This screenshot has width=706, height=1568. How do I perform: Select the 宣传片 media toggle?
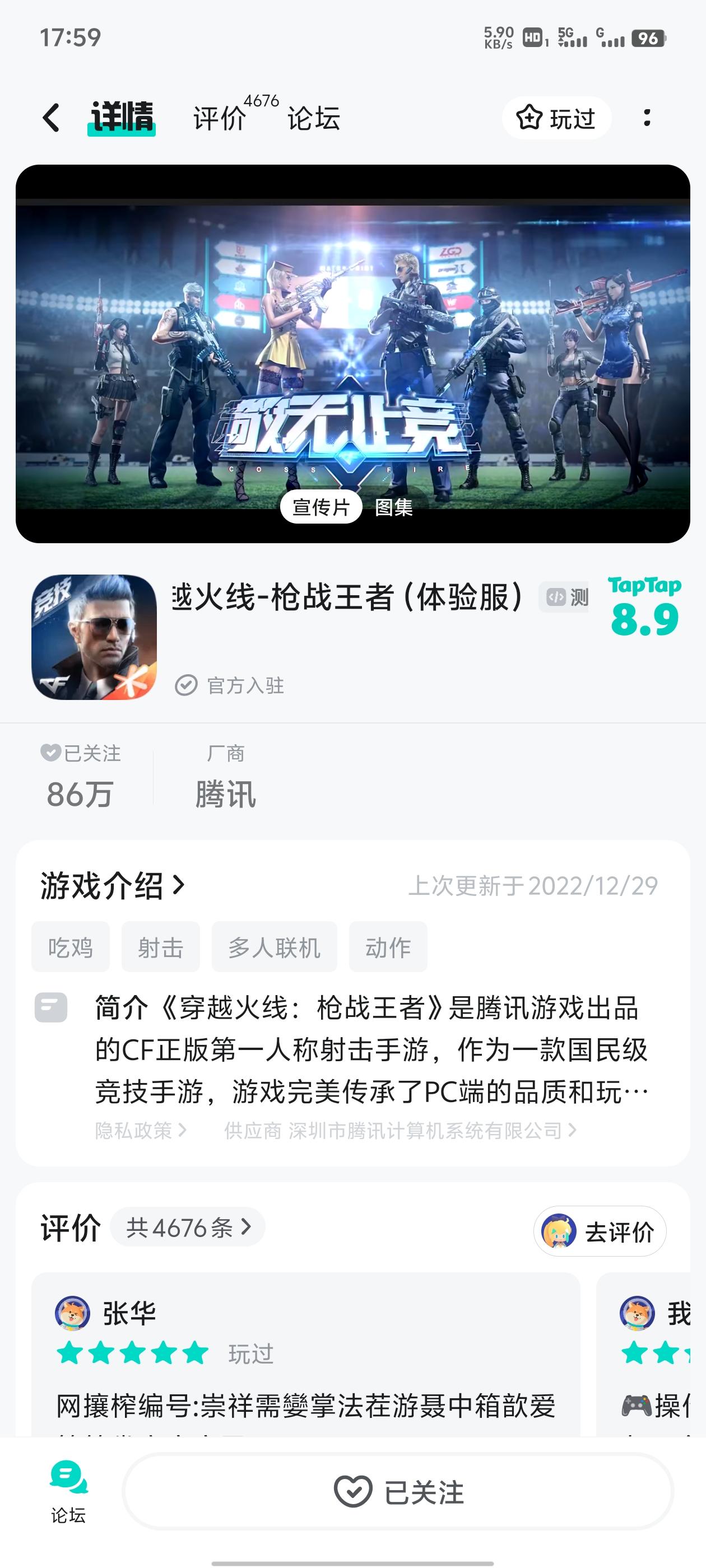322,506
